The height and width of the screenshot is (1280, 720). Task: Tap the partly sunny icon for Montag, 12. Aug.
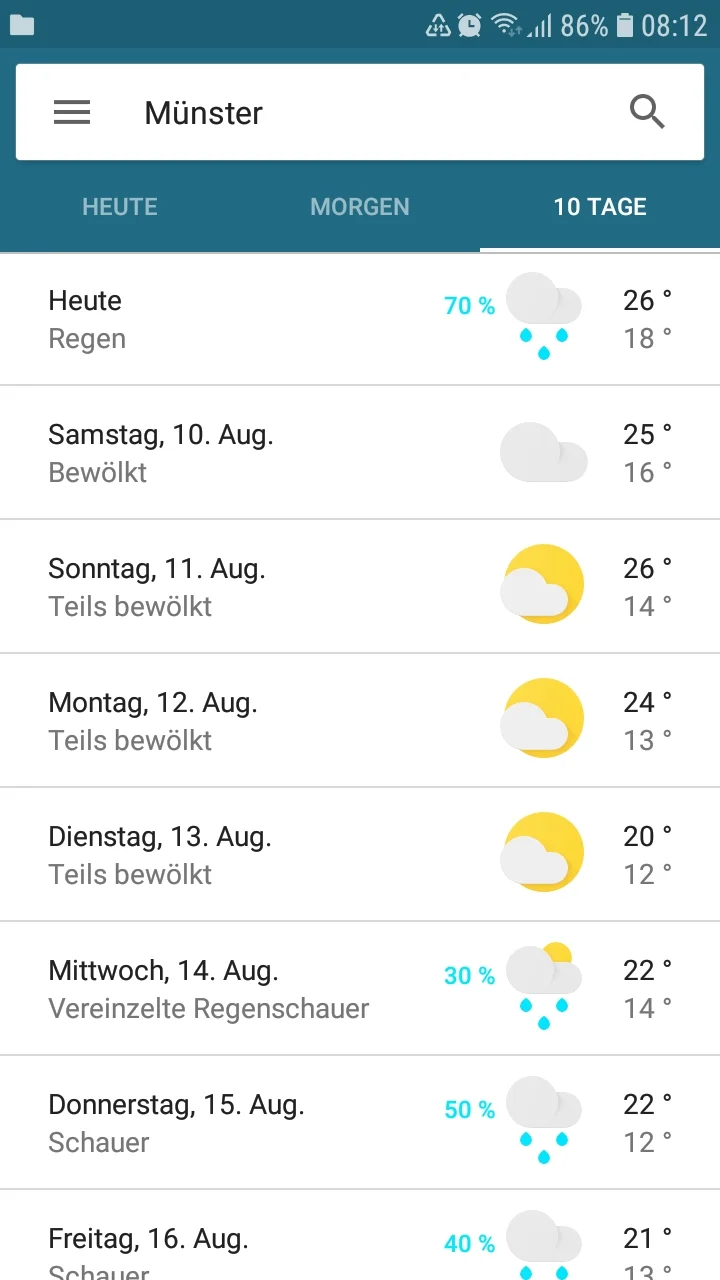point(543,719)
